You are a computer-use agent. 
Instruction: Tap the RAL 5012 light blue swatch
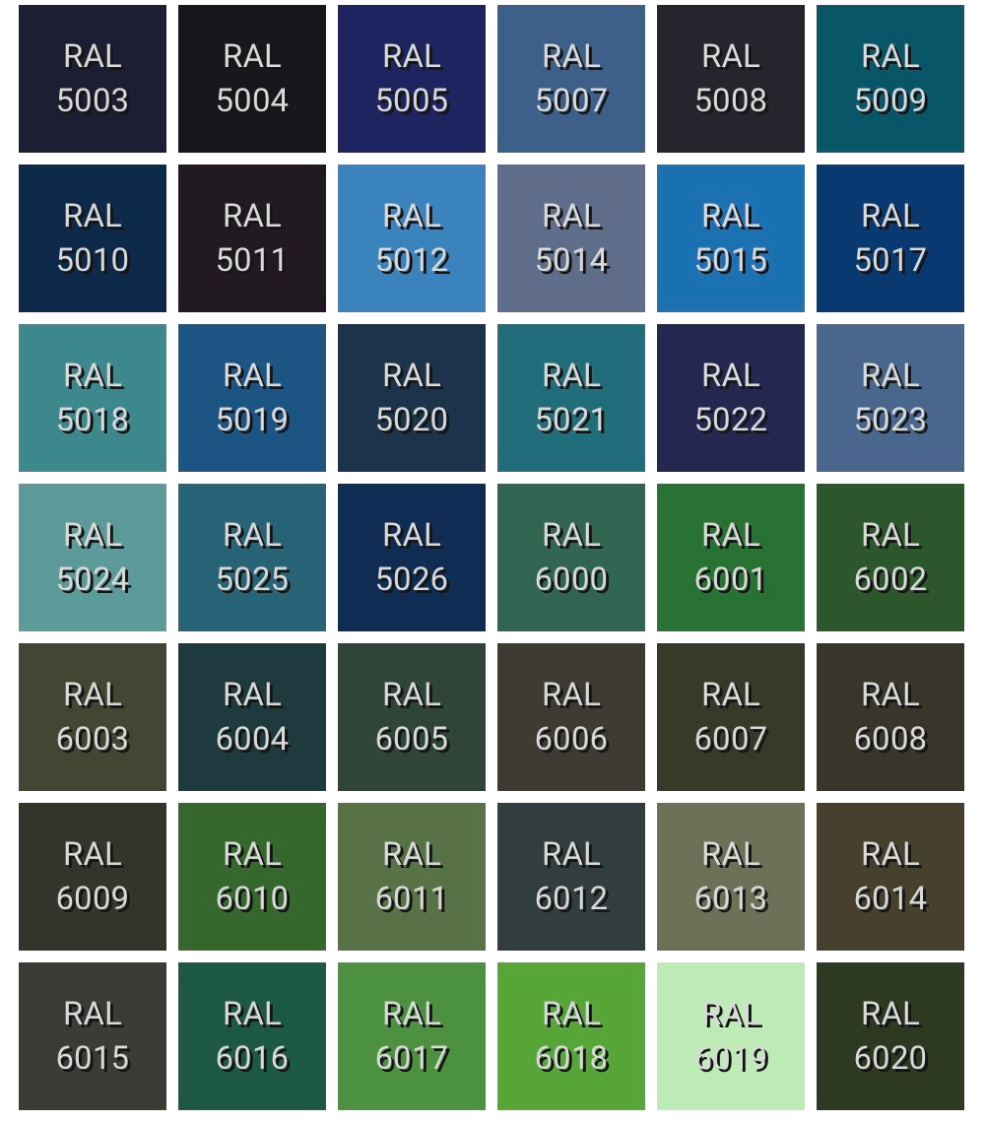pyautogui.click(x=411, y=239)
